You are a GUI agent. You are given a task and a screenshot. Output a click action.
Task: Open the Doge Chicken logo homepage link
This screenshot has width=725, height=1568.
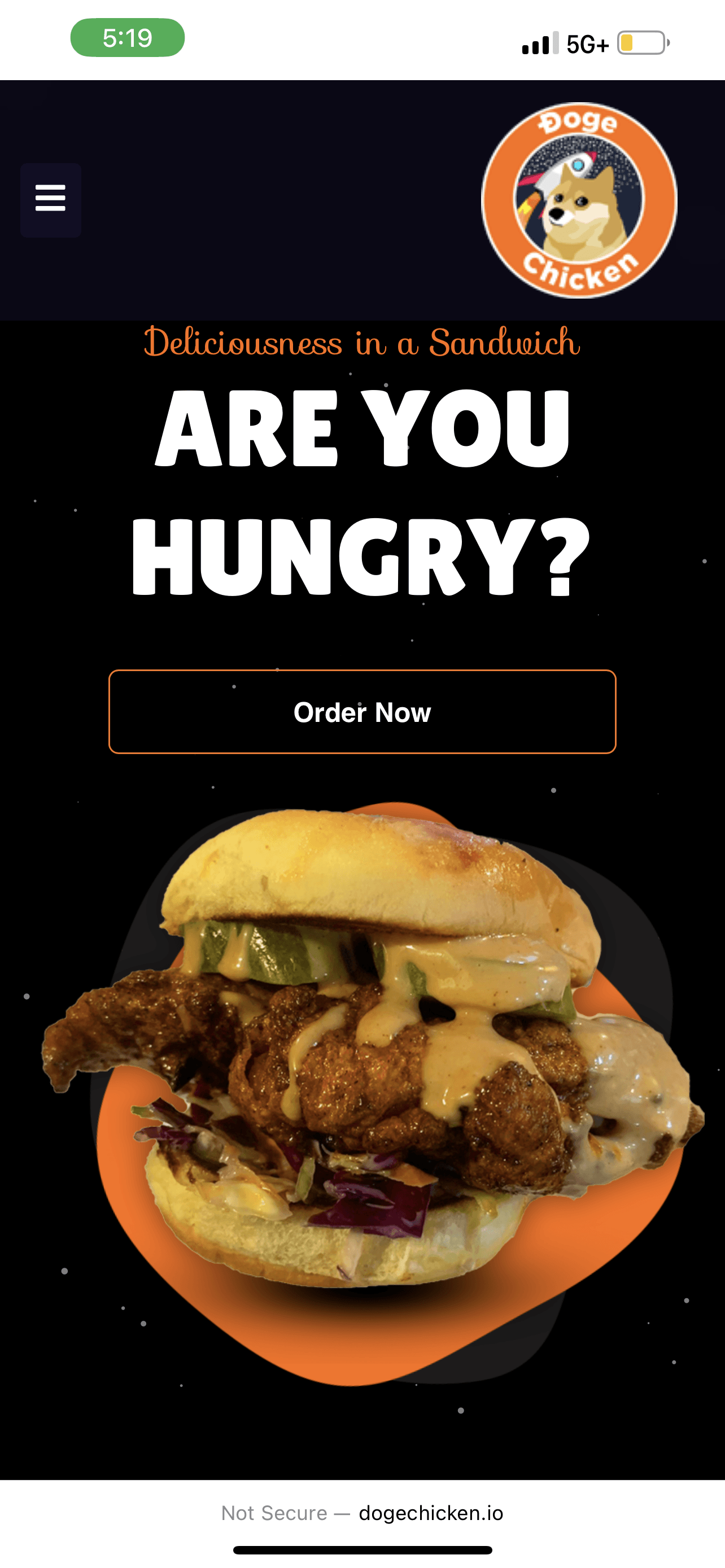[579, 200]
